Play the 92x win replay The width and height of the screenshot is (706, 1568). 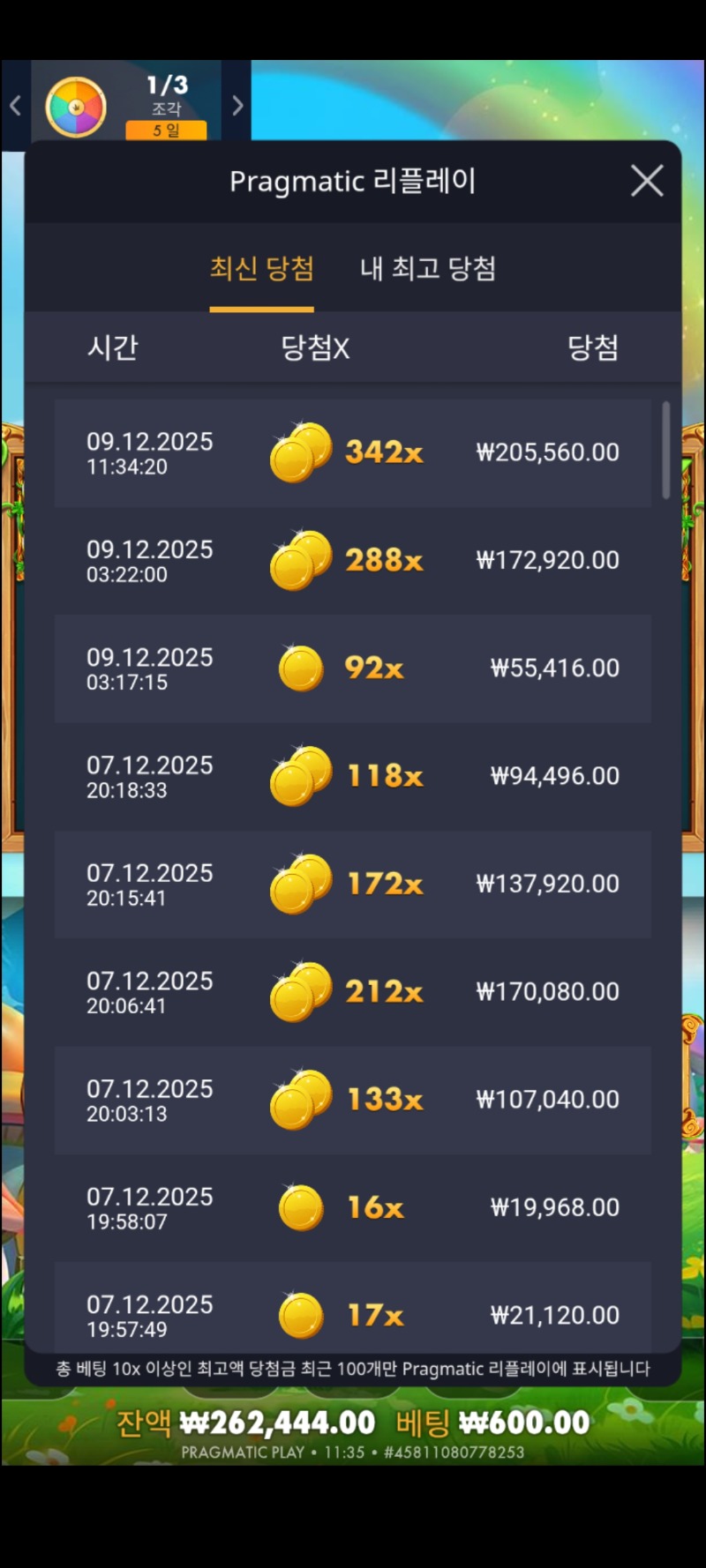[353, 668]
